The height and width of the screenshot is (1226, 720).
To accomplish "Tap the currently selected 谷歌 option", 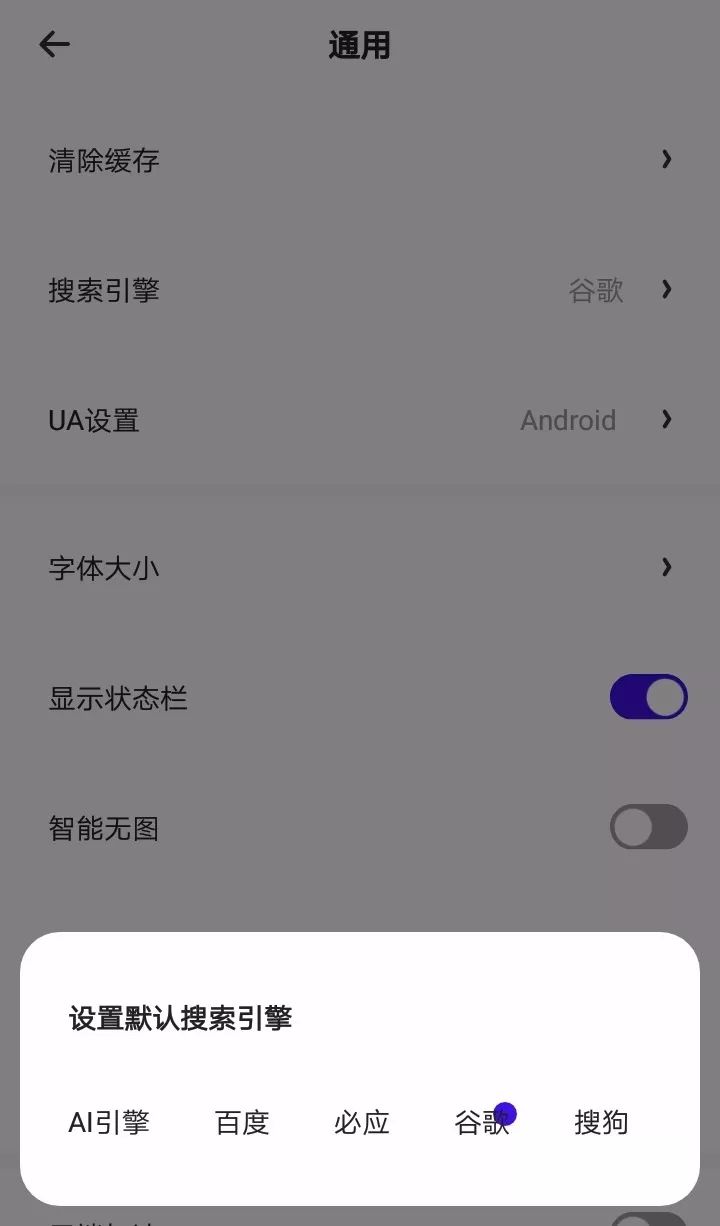I will (x=481, y=1123).
